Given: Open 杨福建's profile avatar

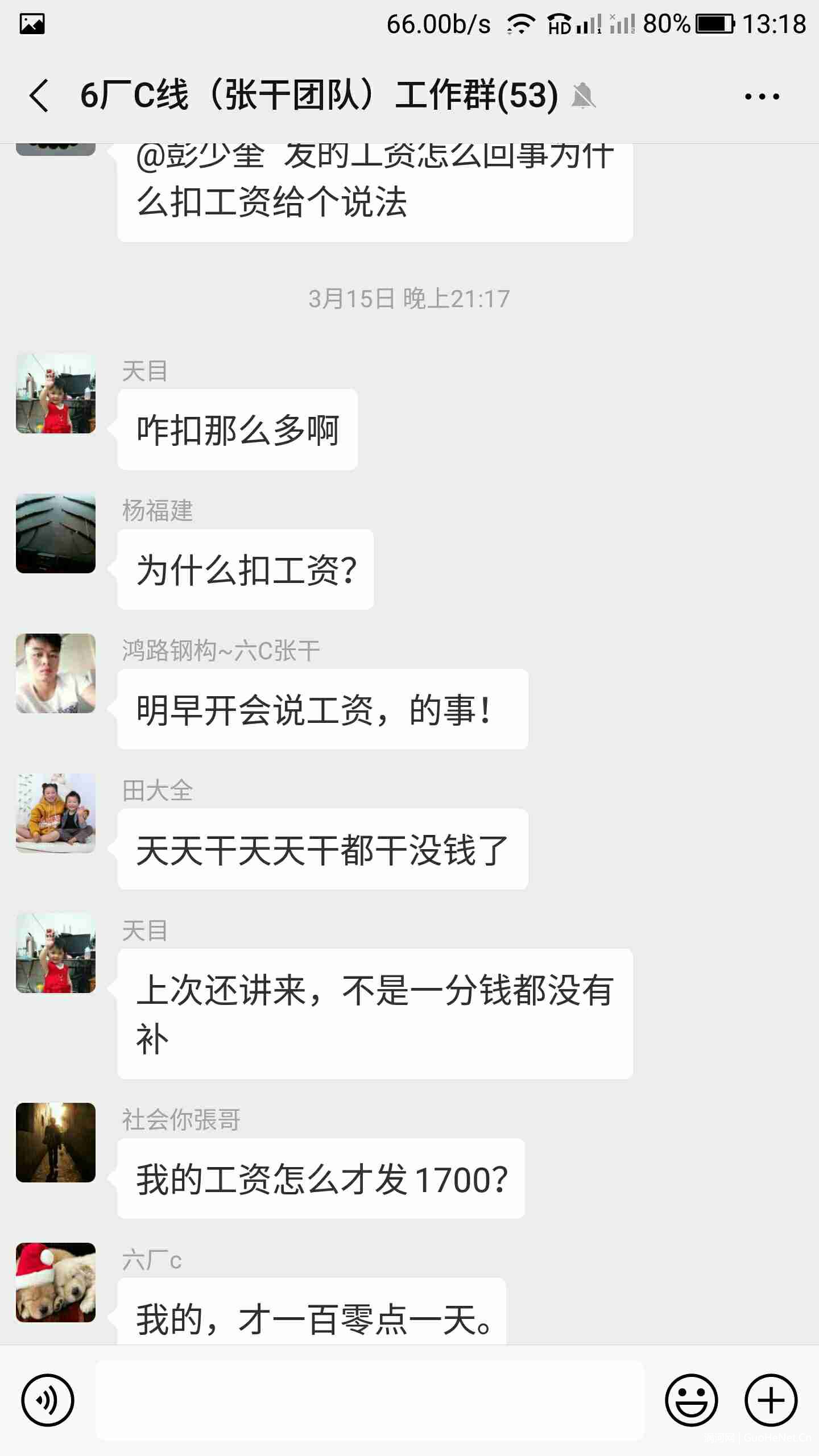Looking at the screenshot, I should (56, 533).
